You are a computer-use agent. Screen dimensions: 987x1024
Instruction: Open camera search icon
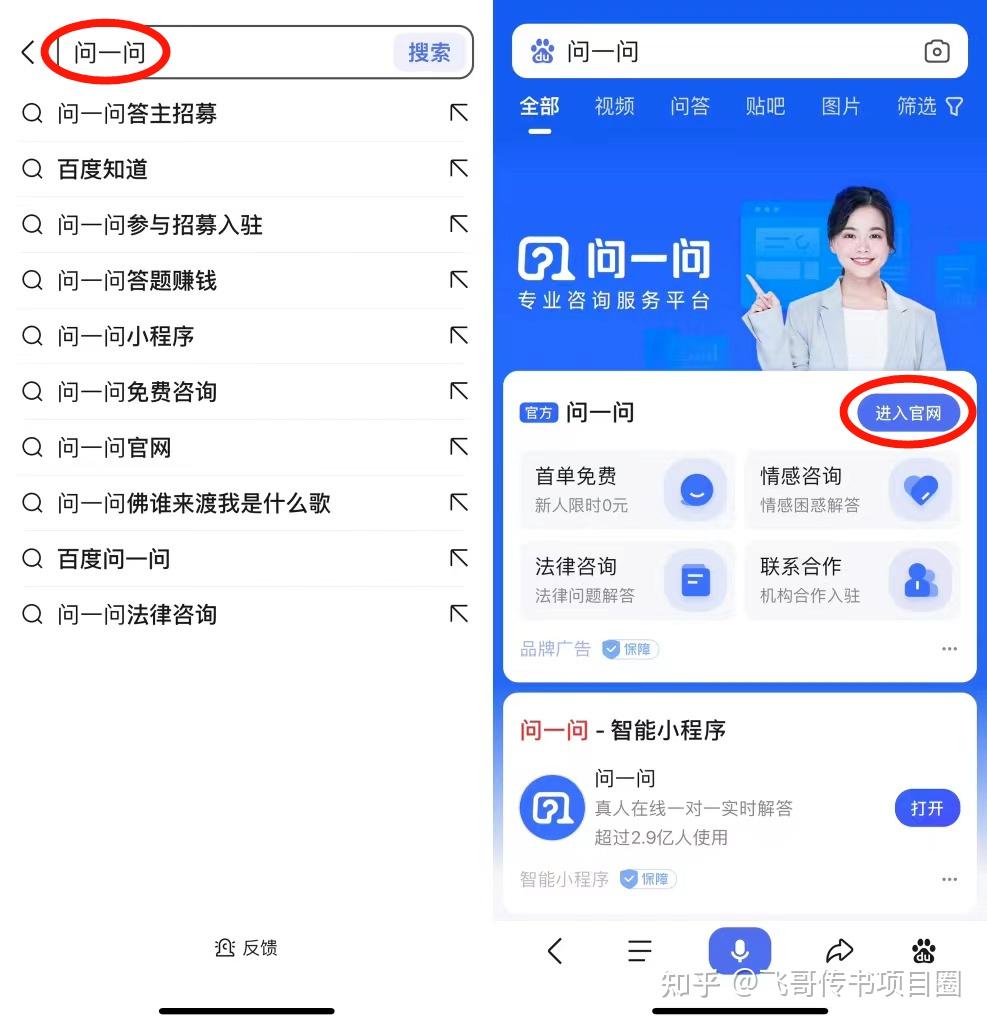pos(936,52)
